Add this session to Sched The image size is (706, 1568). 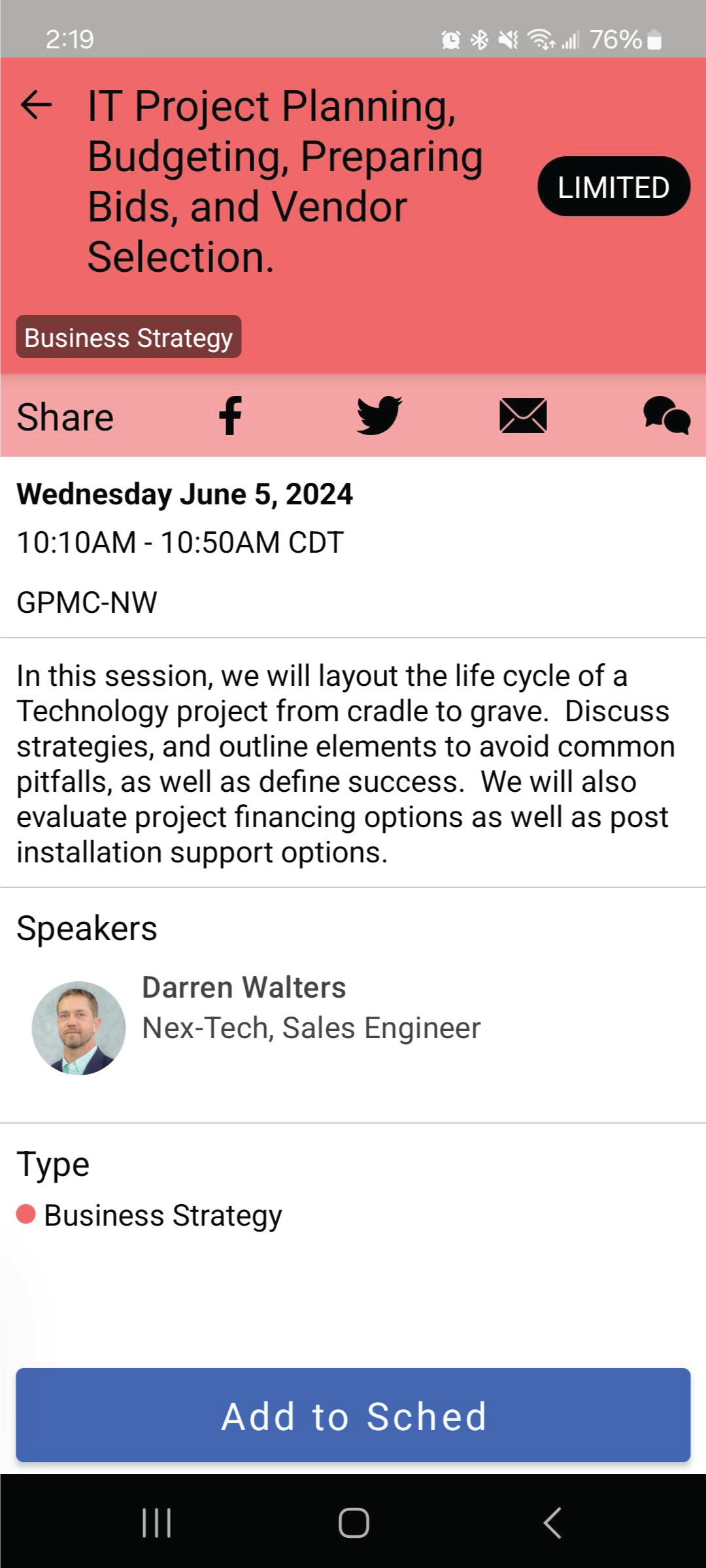coord(353,1416)
